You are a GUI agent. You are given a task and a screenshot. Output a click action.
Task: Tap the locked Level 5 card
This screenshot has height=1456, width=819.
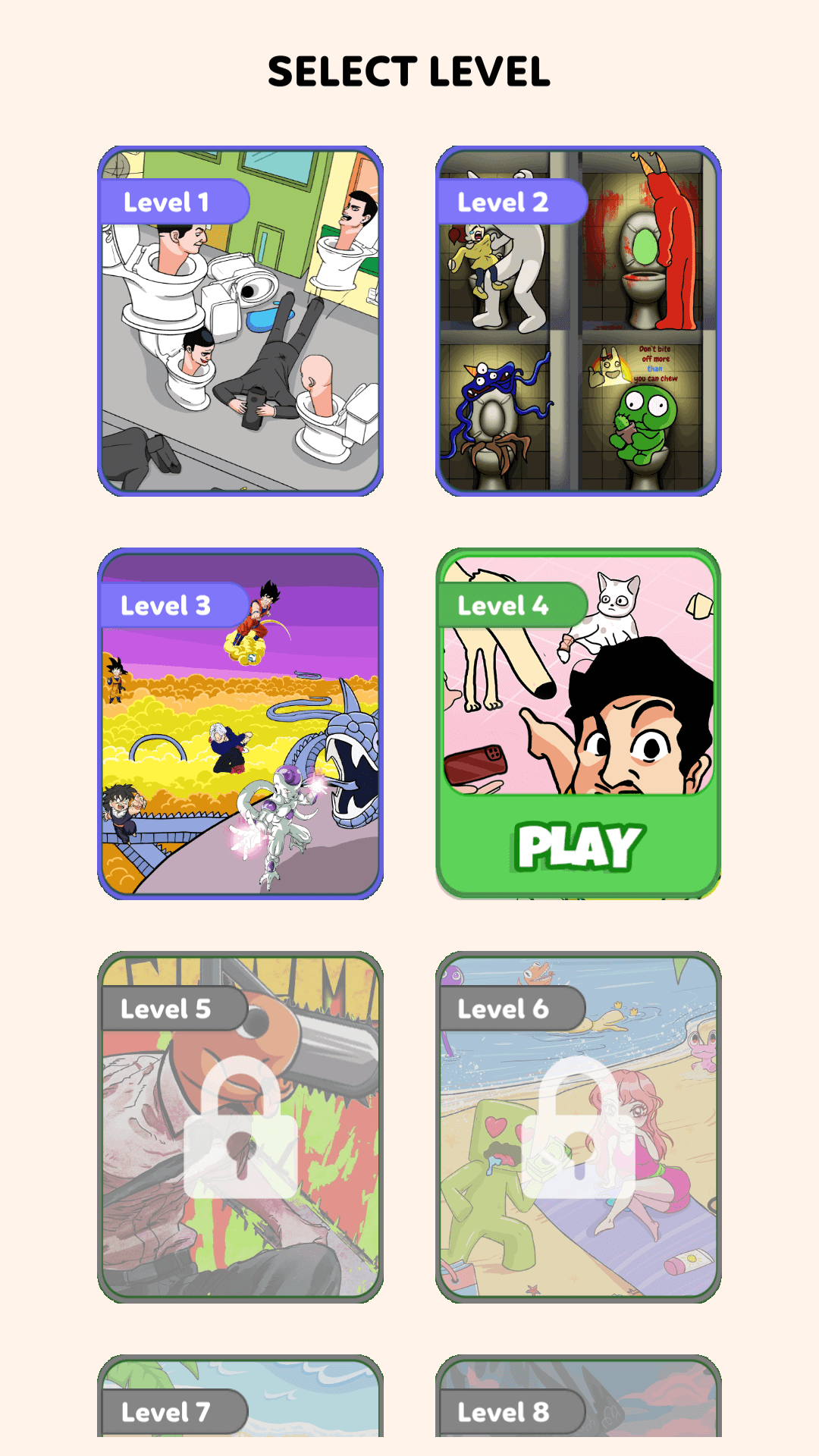tap(240, 1128)
